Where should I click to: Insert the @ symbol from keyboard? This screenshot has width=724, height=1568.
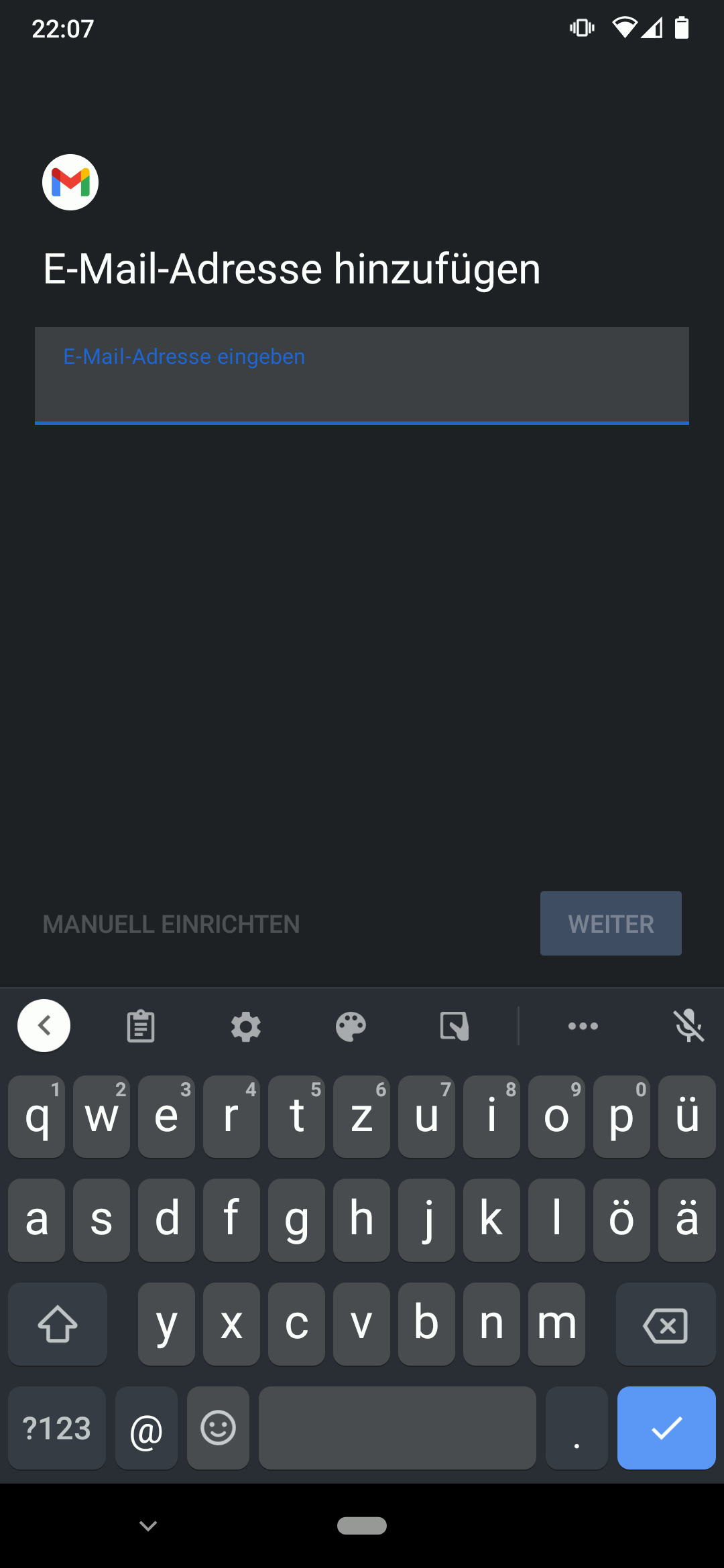(146, 1428)
